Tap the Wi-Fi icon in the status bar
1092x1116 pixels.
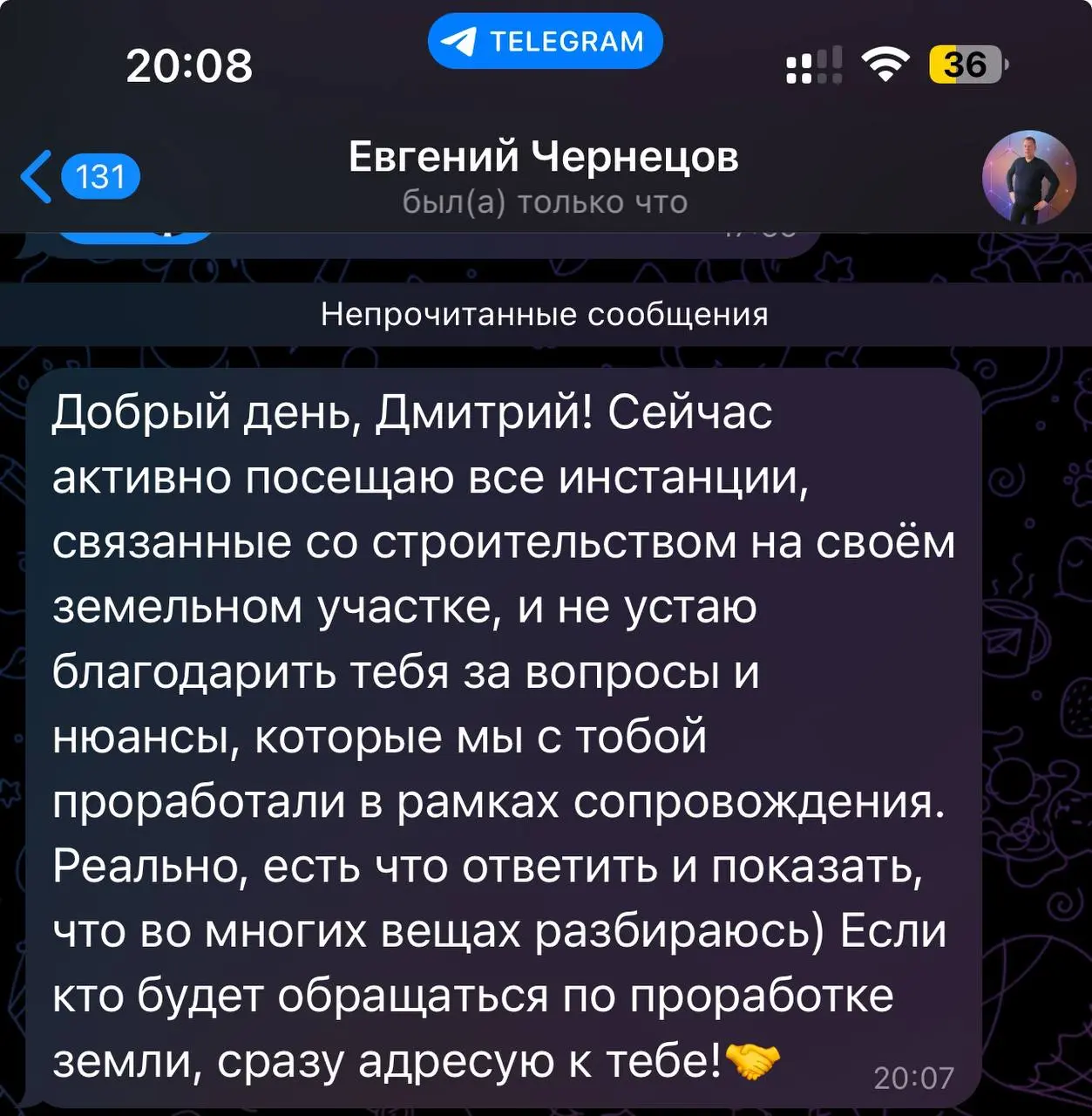pyautogui.click(x=886, y=63)
